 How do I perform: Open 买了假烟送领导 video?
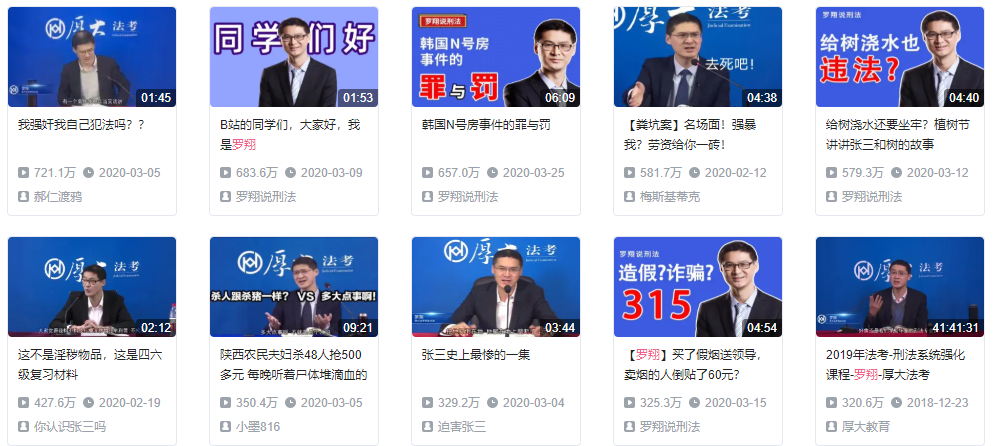pyautogui.click(x=698, y=288)
